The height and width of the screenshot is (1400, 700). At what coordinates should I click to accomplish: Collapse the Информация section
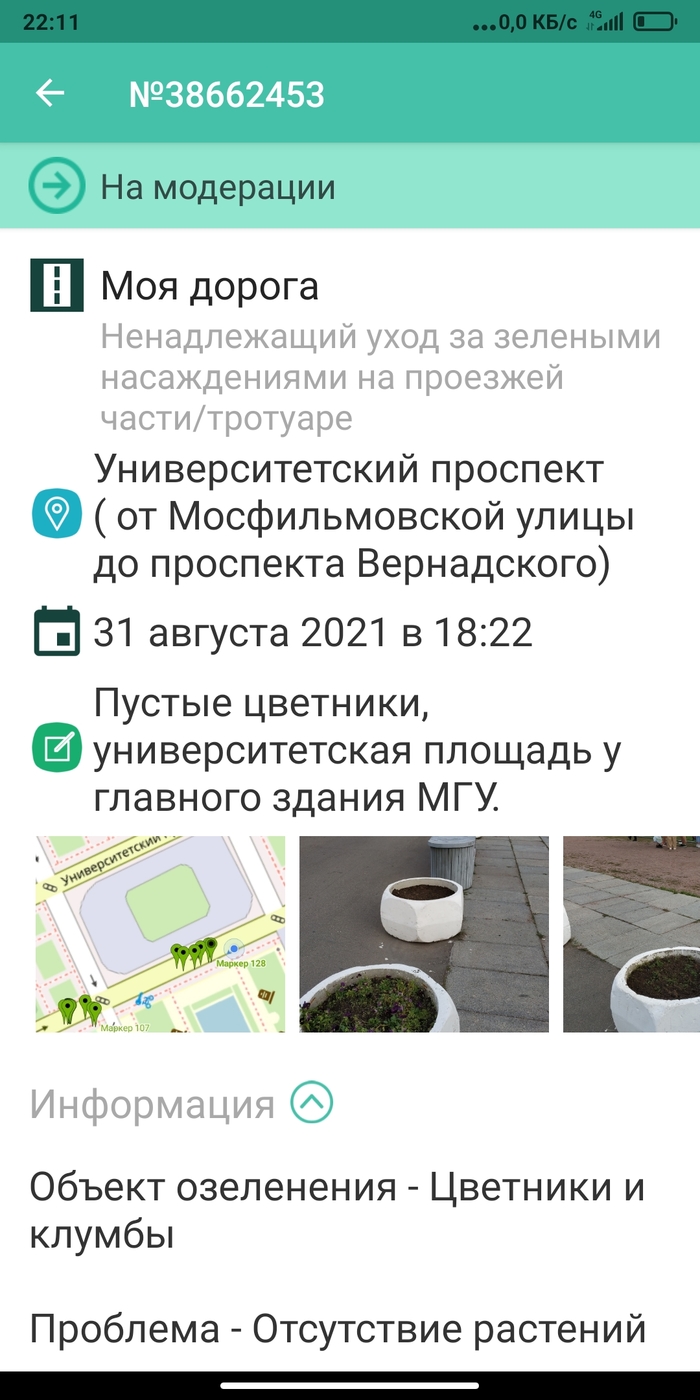coord(311,1104)
